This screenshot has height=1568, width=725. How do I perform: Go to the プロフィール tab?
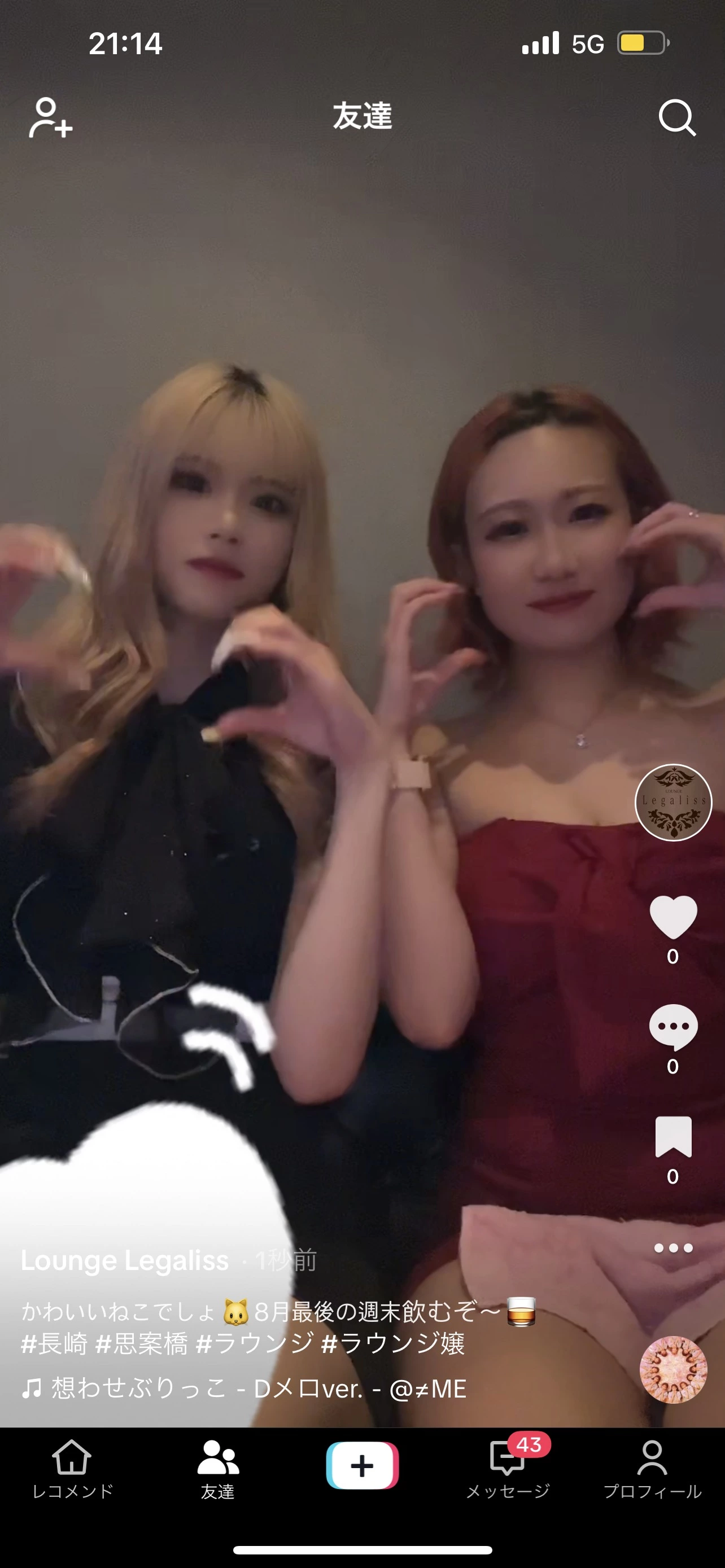(x=652, y=1468)
